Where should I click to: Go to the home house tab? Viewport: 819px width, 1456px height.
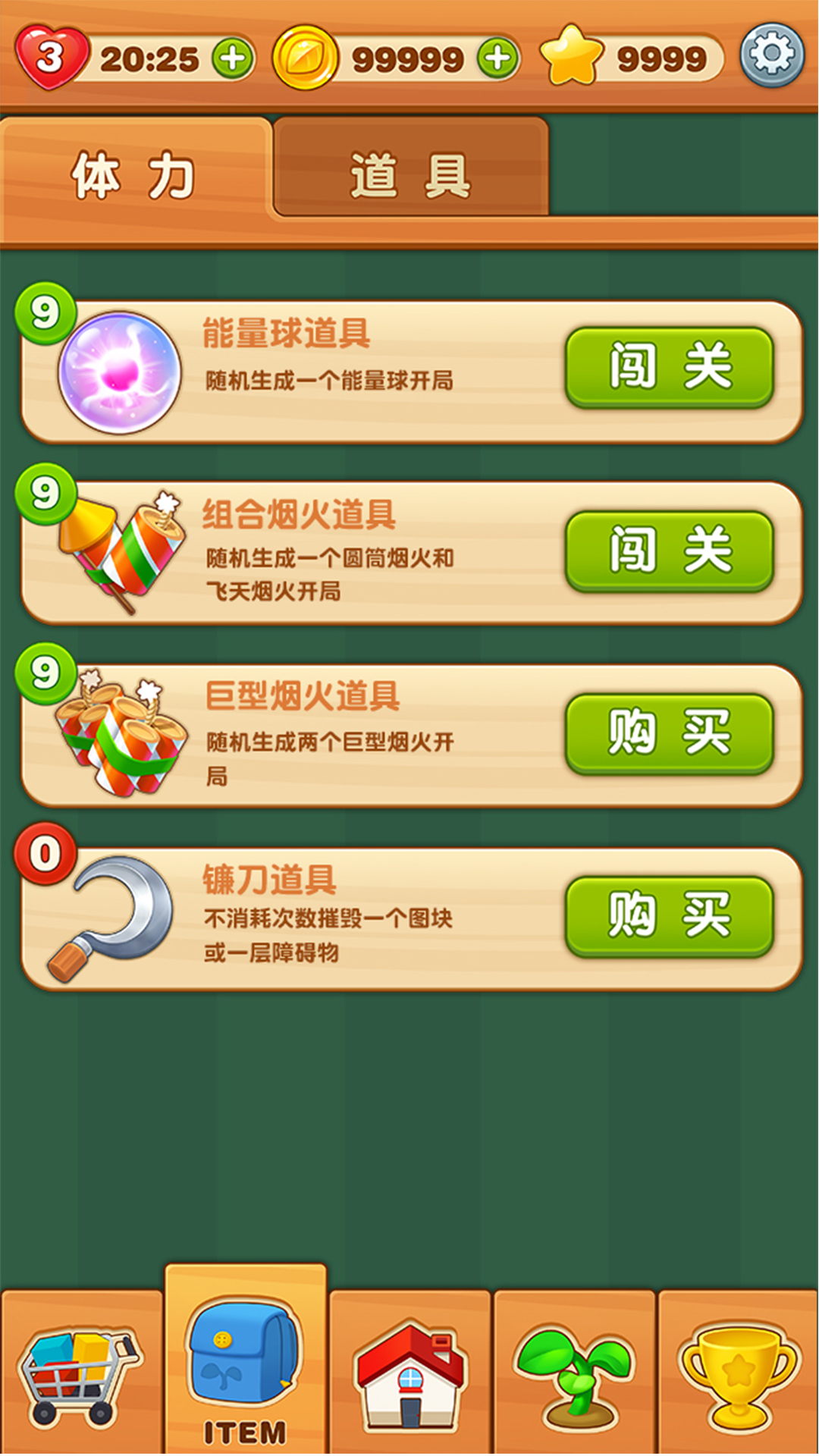pyautogui.click(x=410, y=1374)
